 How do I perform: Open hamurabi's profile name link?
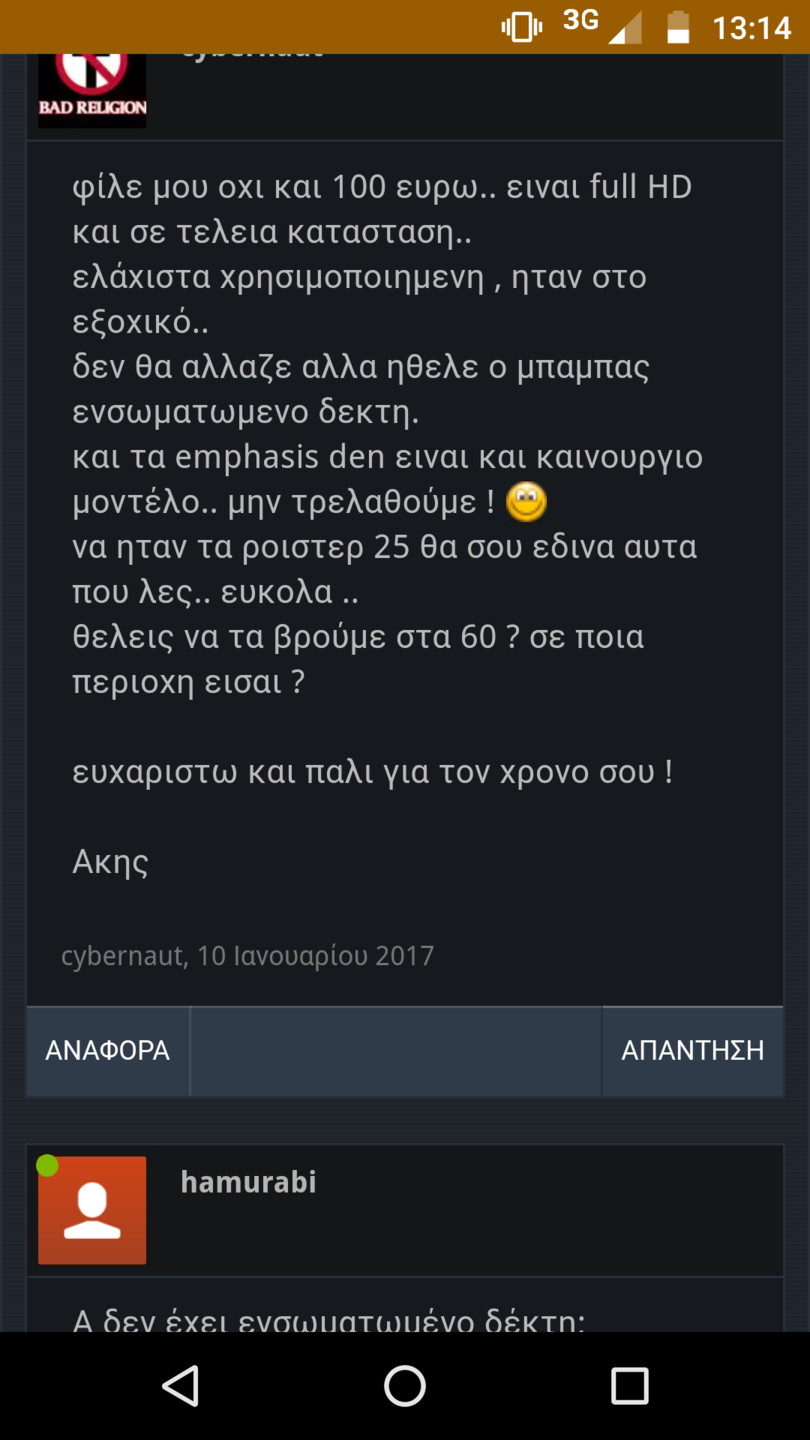tap(248, 1182)
